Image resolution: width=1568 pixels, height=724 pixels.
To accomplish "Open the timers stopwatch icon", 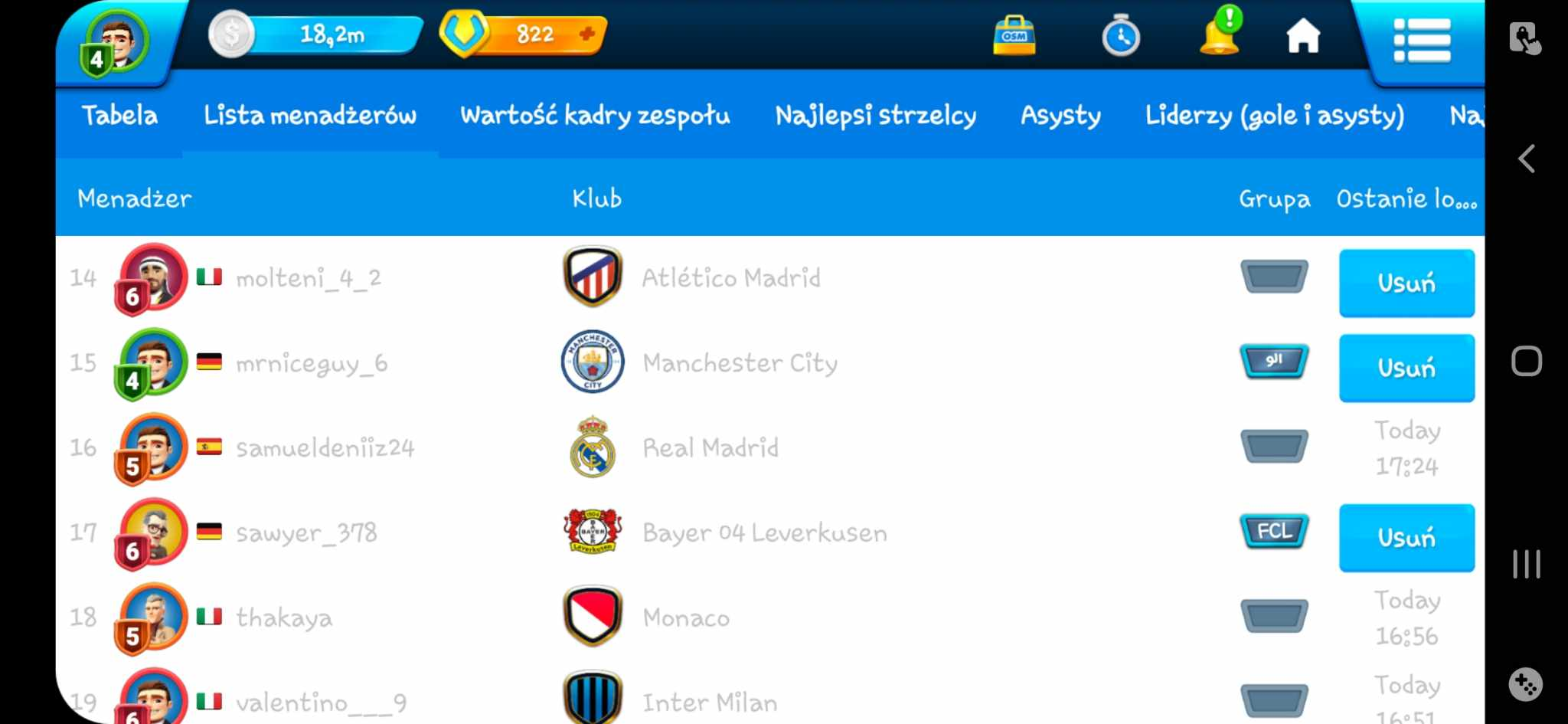I will (1120, 36).
